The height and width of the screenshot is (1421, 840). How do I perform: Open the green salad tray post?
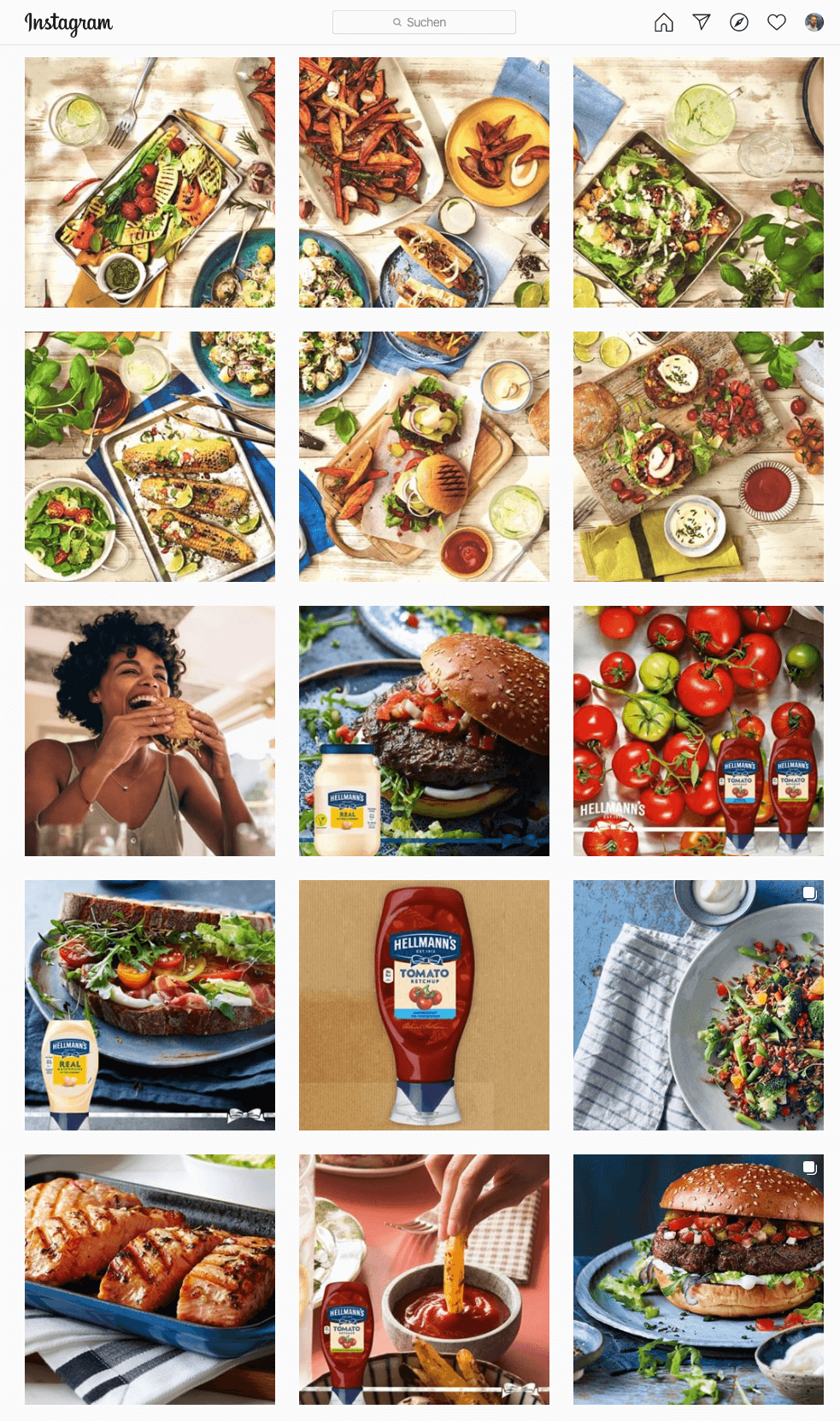pyautogui.click(x=698, y=182)
